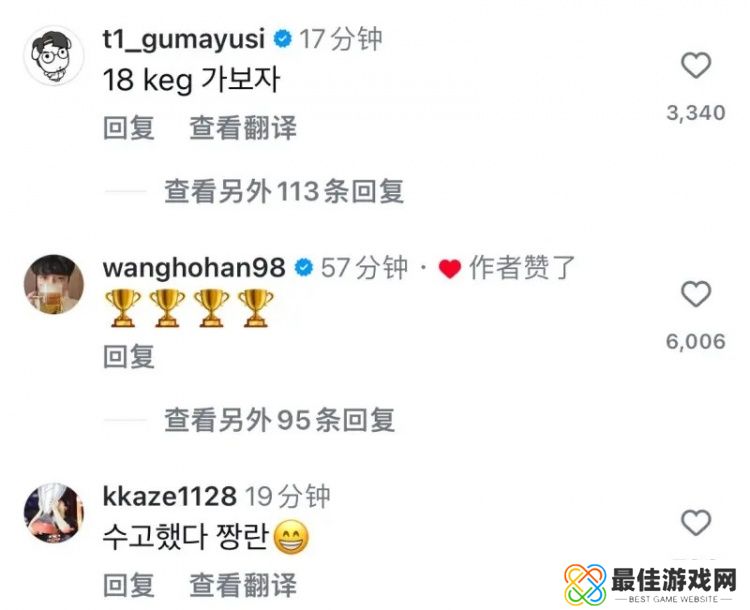The height and width of the screenshot is (610, 750).
Task: Like wanghohan98's trophy comment
Action: 695,294
